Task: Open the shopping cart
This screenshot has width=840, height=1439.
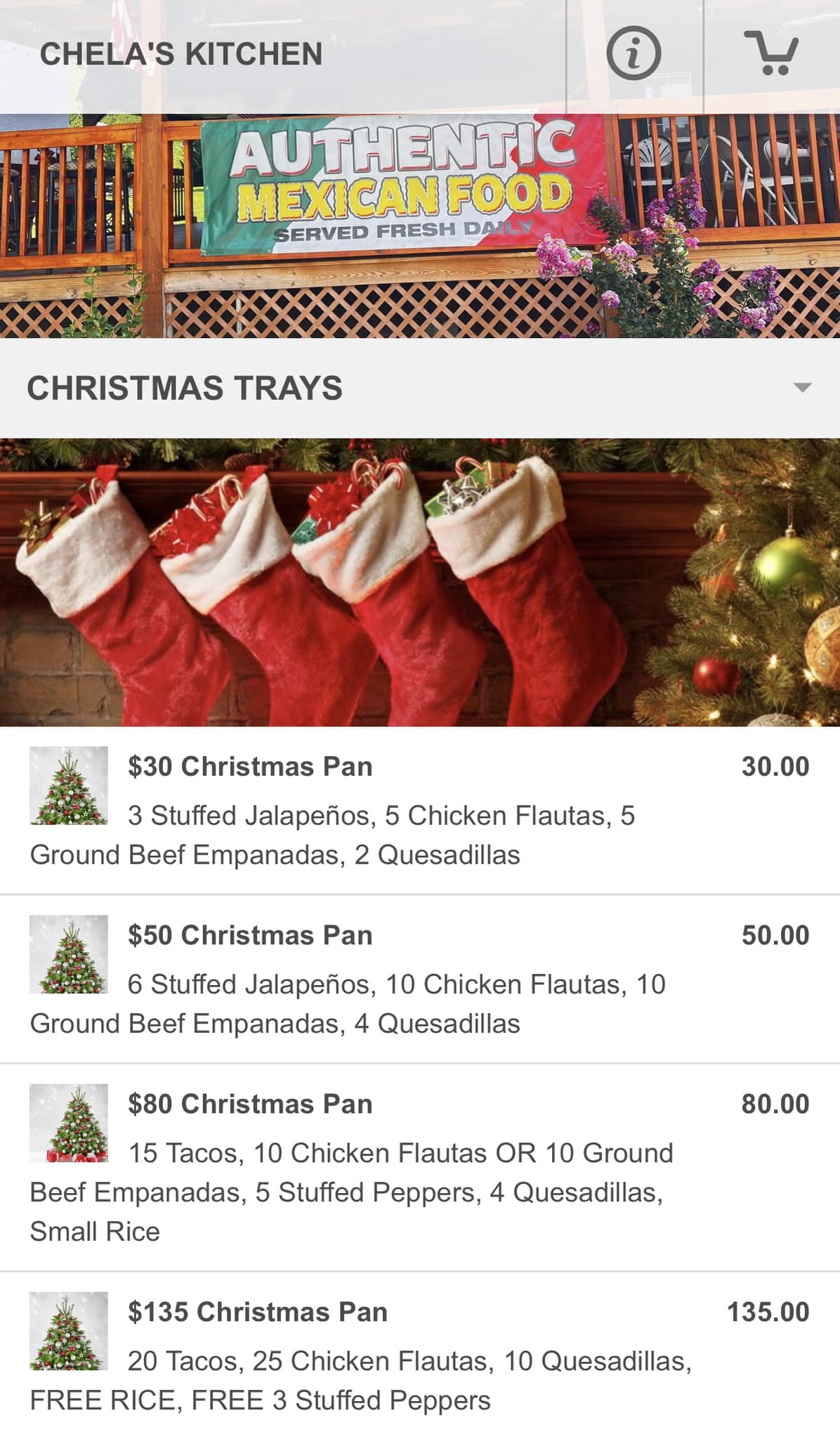Action: click(770, 53)
